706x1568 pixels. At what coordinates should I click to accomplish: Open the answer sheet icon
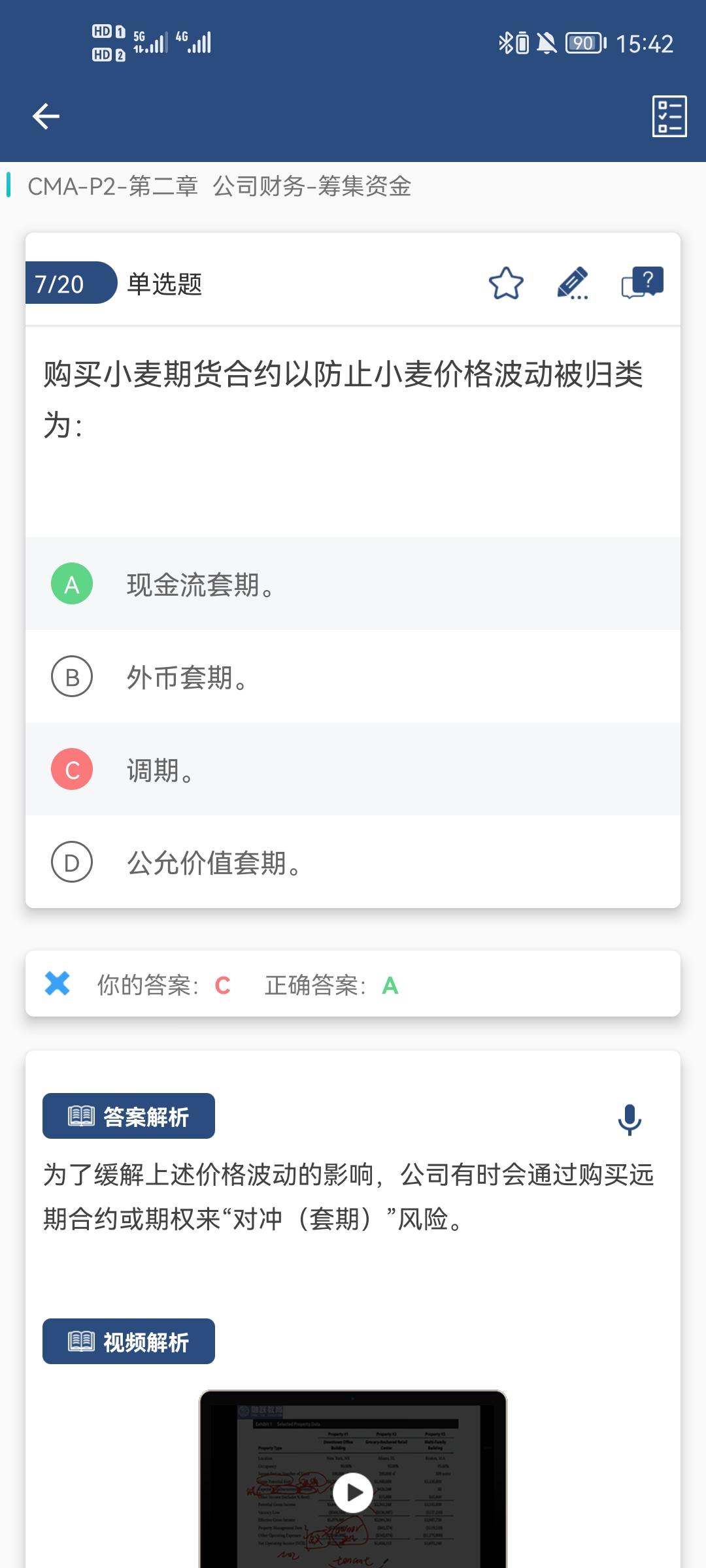pyautogui.click(x=669, y=116)
